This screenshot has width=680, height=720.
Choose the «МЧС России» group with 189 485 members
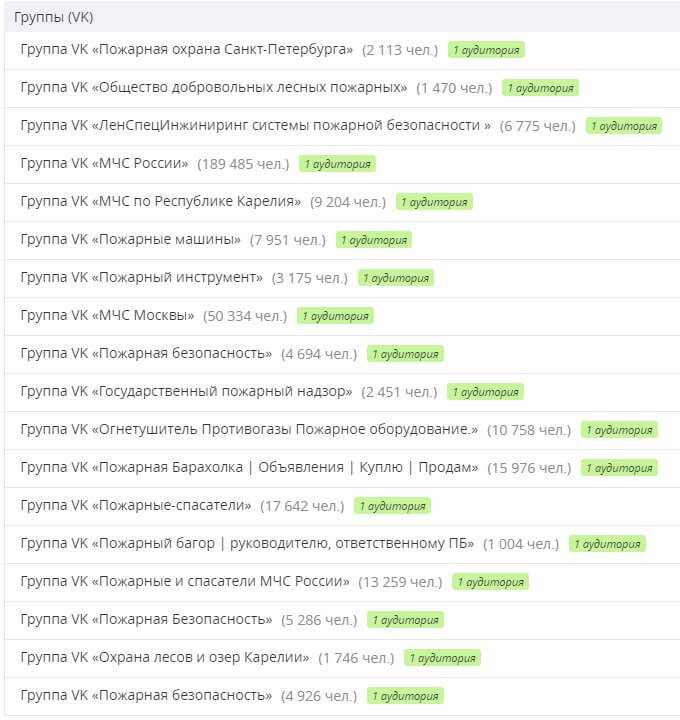(x=104, y=163)
